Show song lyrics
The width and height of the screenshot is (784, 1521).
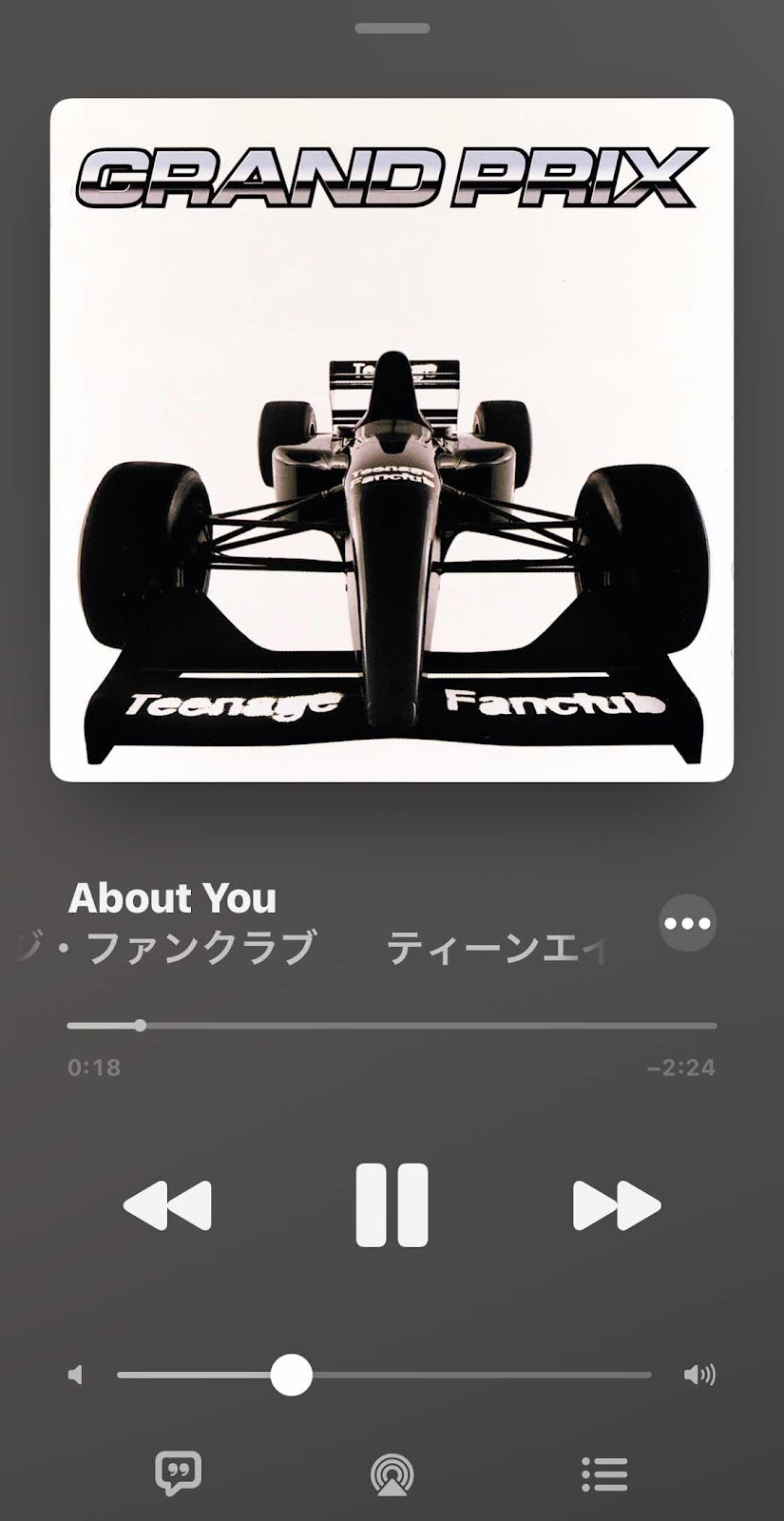coord(178,1473)
